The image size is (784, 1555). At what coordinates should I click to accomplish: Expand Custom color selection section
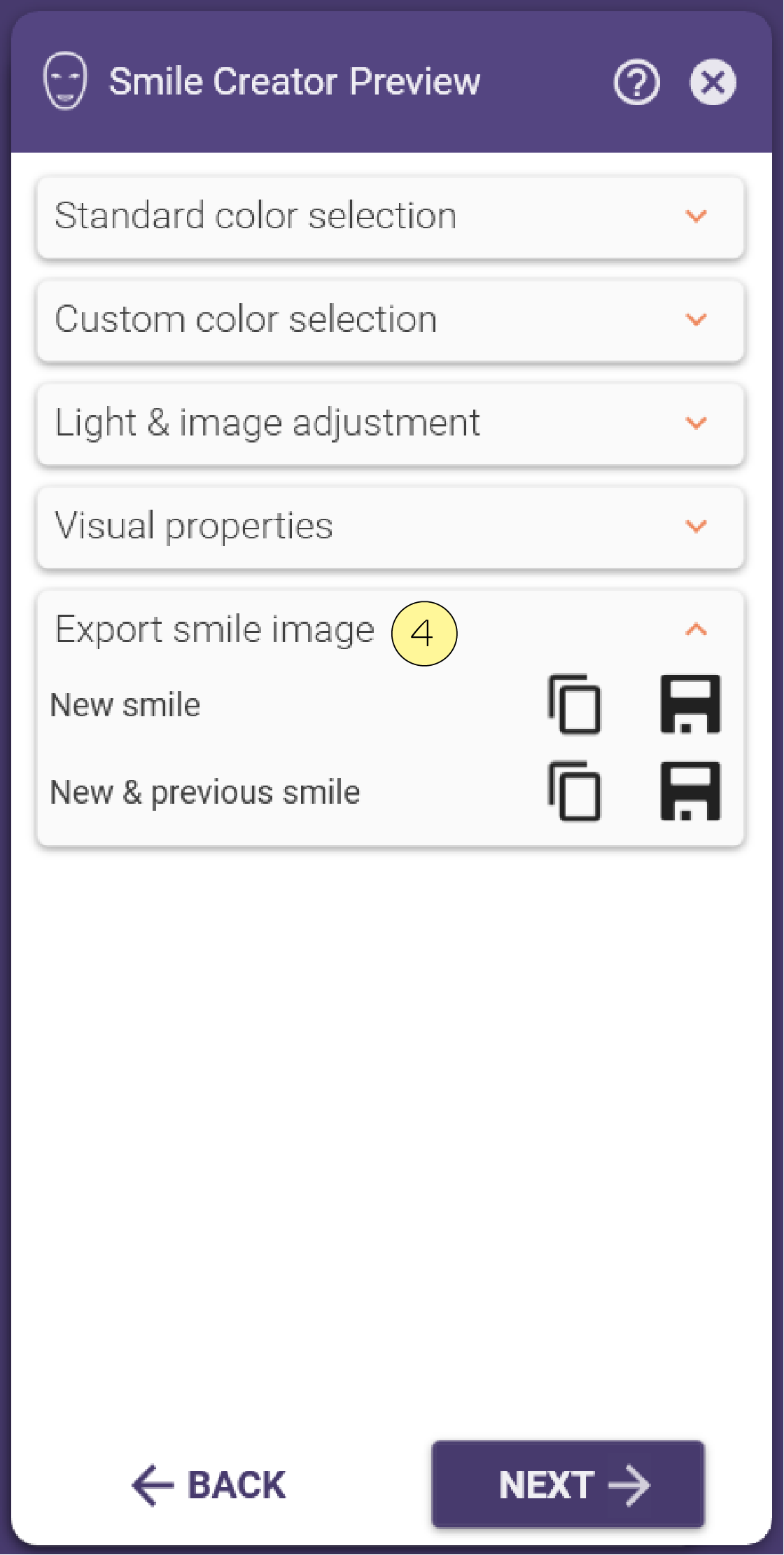point(390,320)
